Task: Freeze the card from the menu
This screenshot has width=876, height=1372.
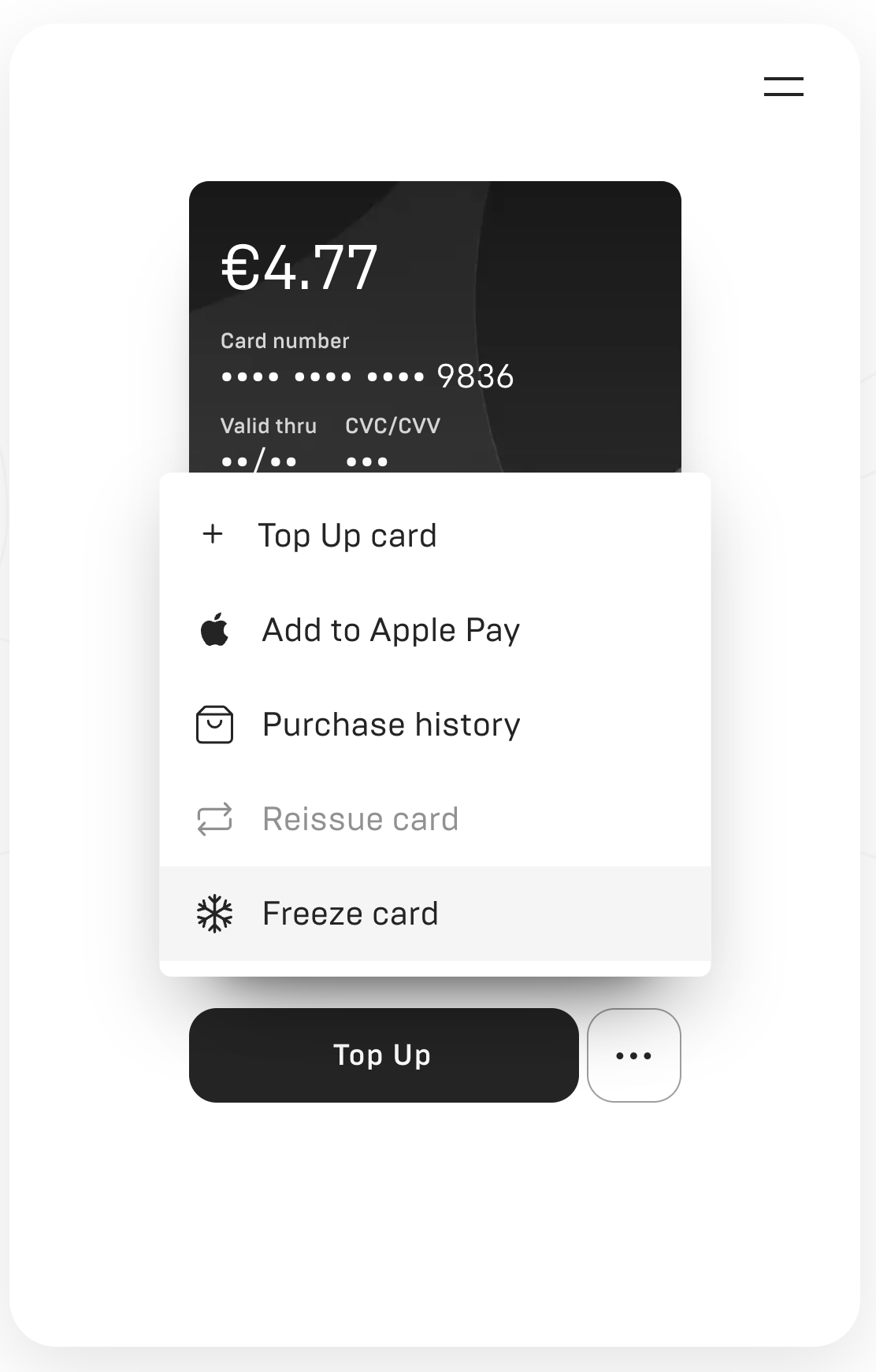Action: 351,914
